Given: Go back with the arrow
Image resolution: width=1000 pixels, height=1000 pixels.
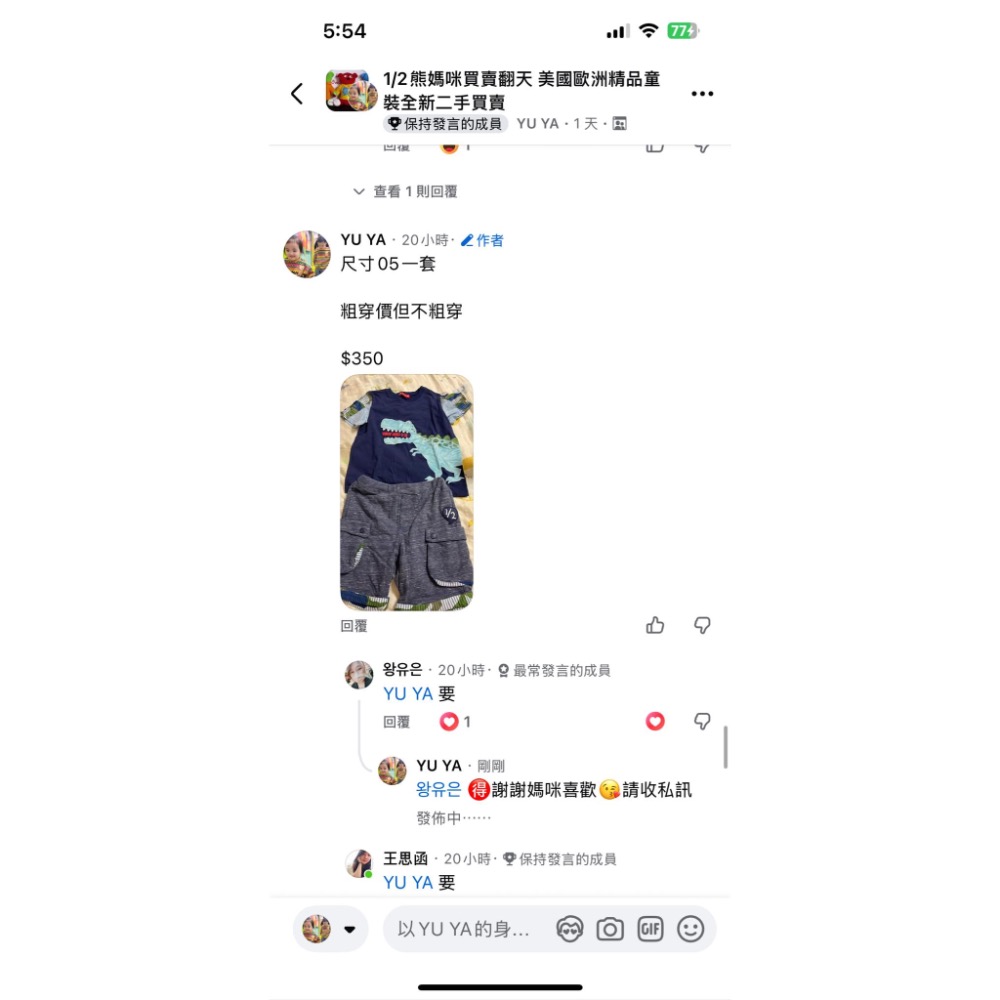Looking at the screenshot, I should [297, 94].
